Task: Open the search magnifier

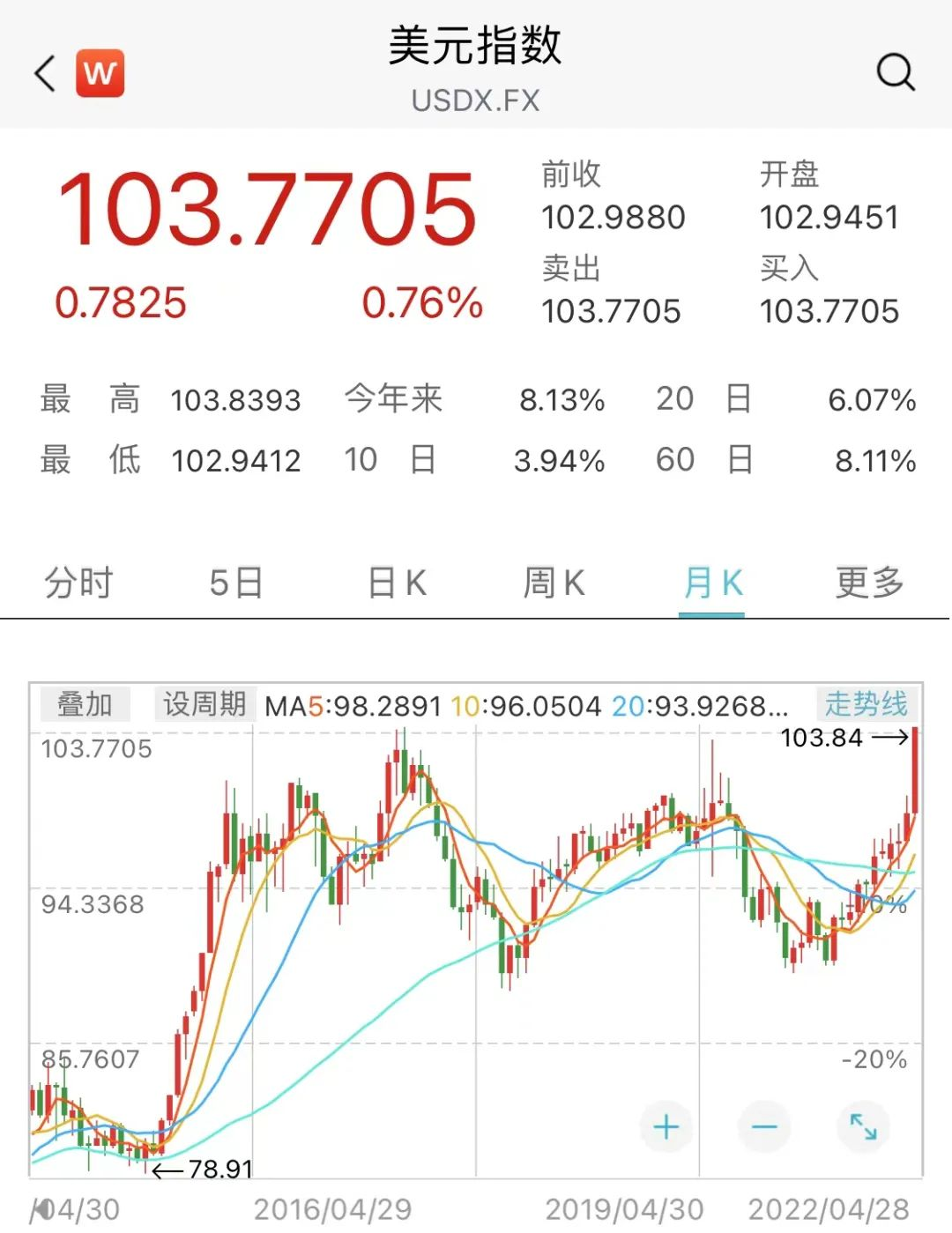Action: 896,72
